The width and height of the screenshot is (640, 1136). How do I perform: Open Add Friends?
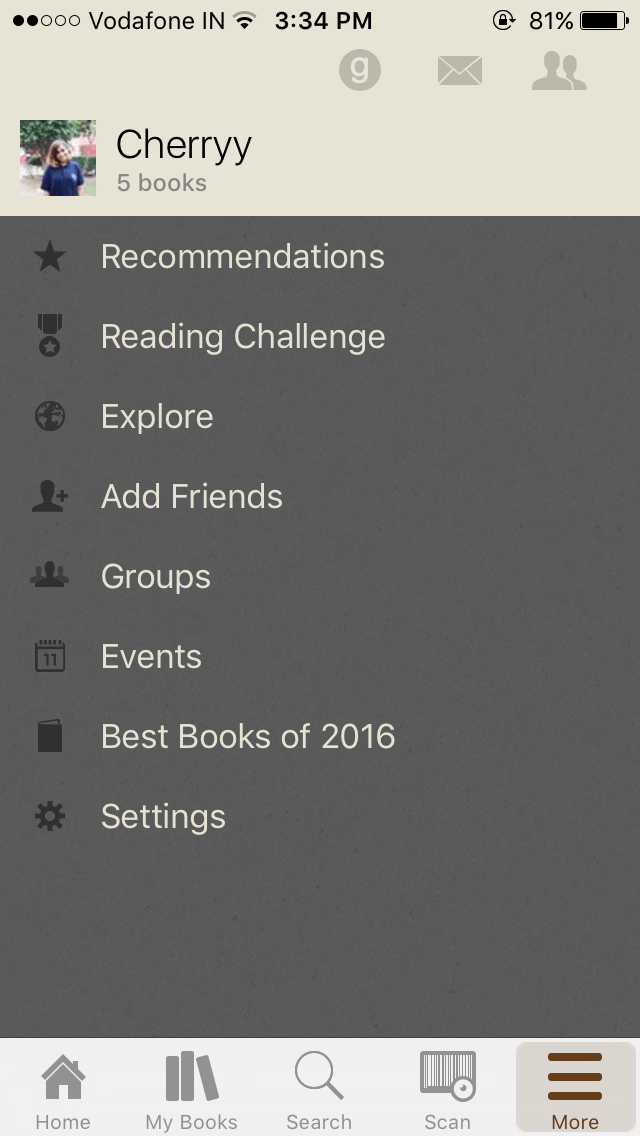point(320,496)
